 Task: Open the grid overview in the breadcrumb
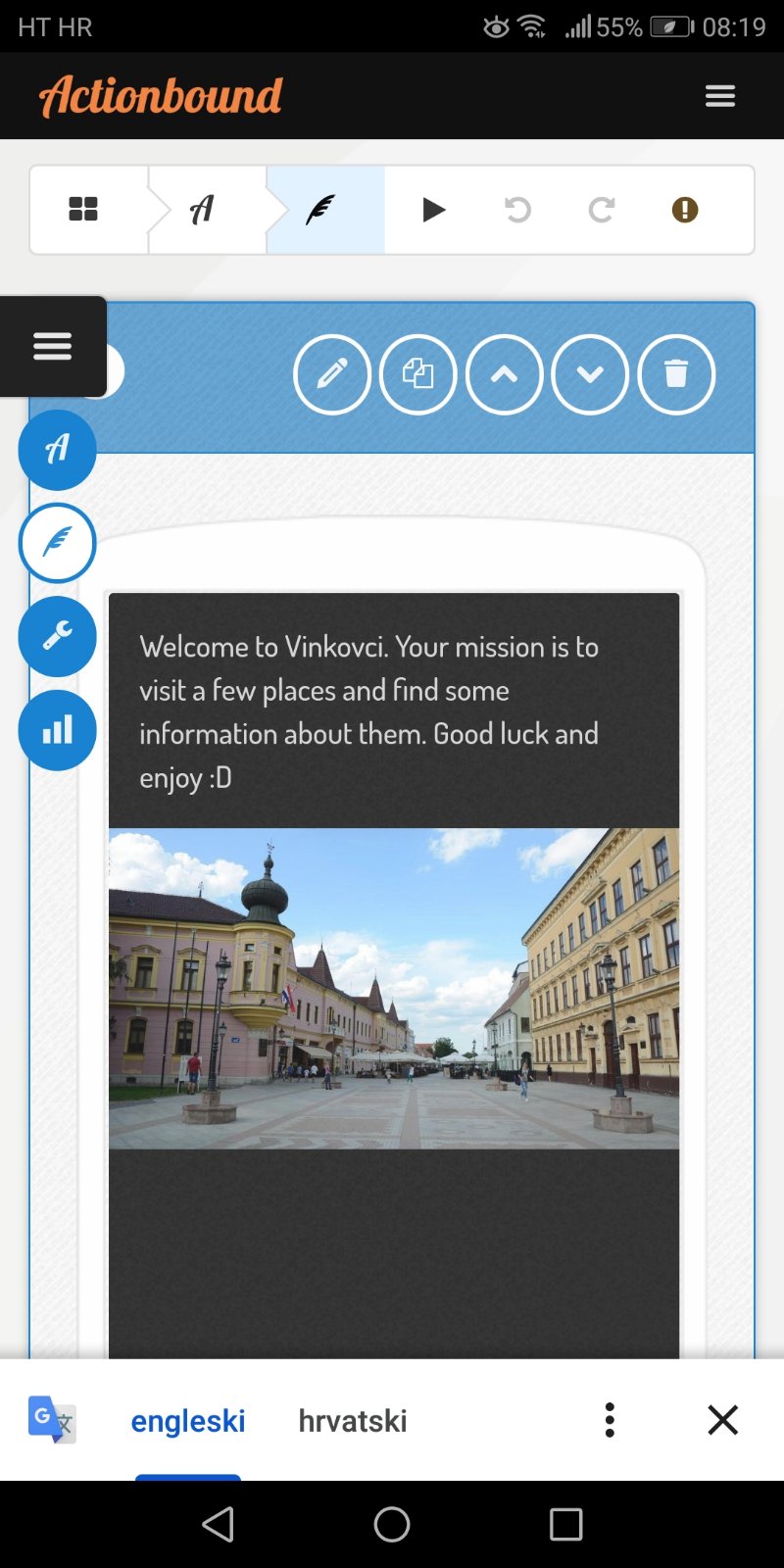coord(83,209)
